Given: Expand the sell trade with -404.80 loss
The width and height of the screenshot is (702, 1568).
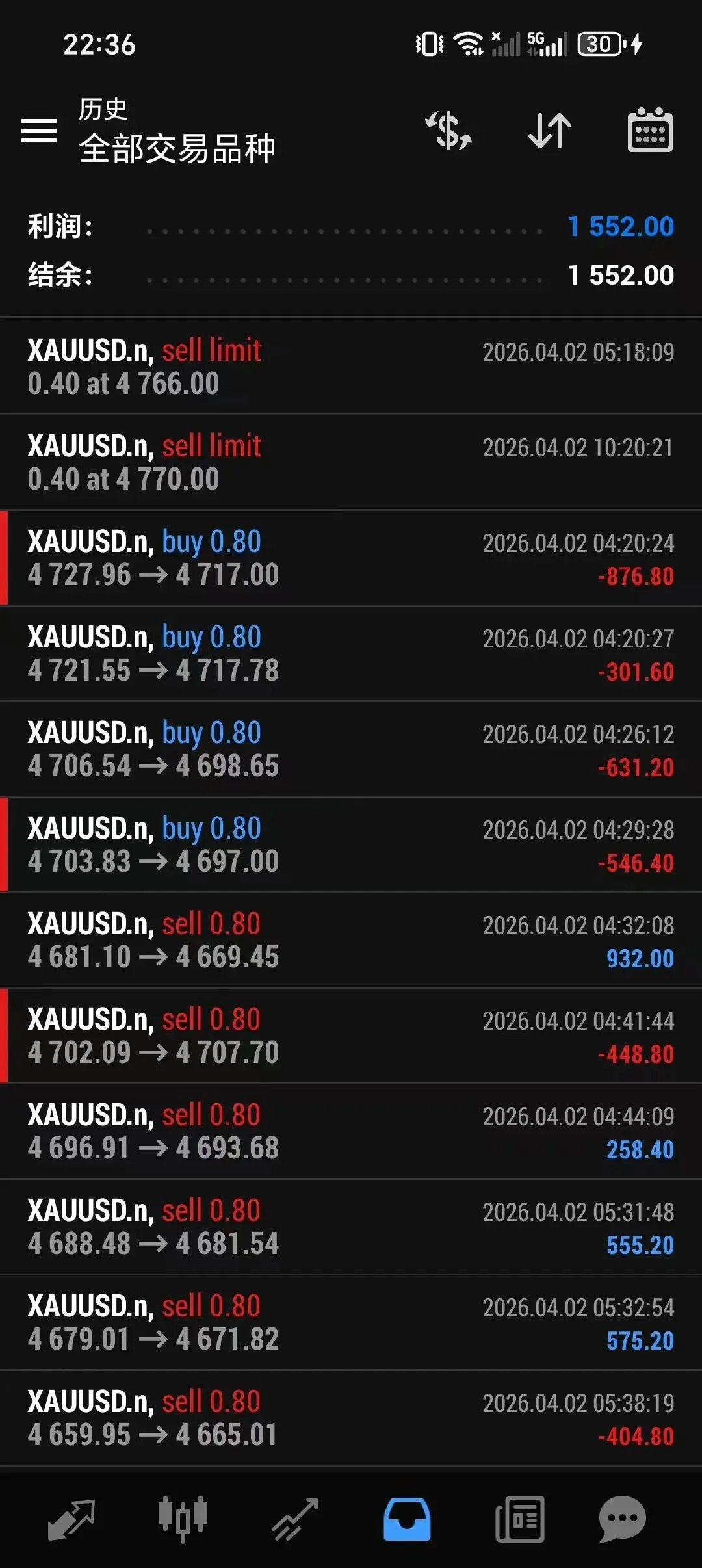Looking at the screenshot, I should [351, 1418].
